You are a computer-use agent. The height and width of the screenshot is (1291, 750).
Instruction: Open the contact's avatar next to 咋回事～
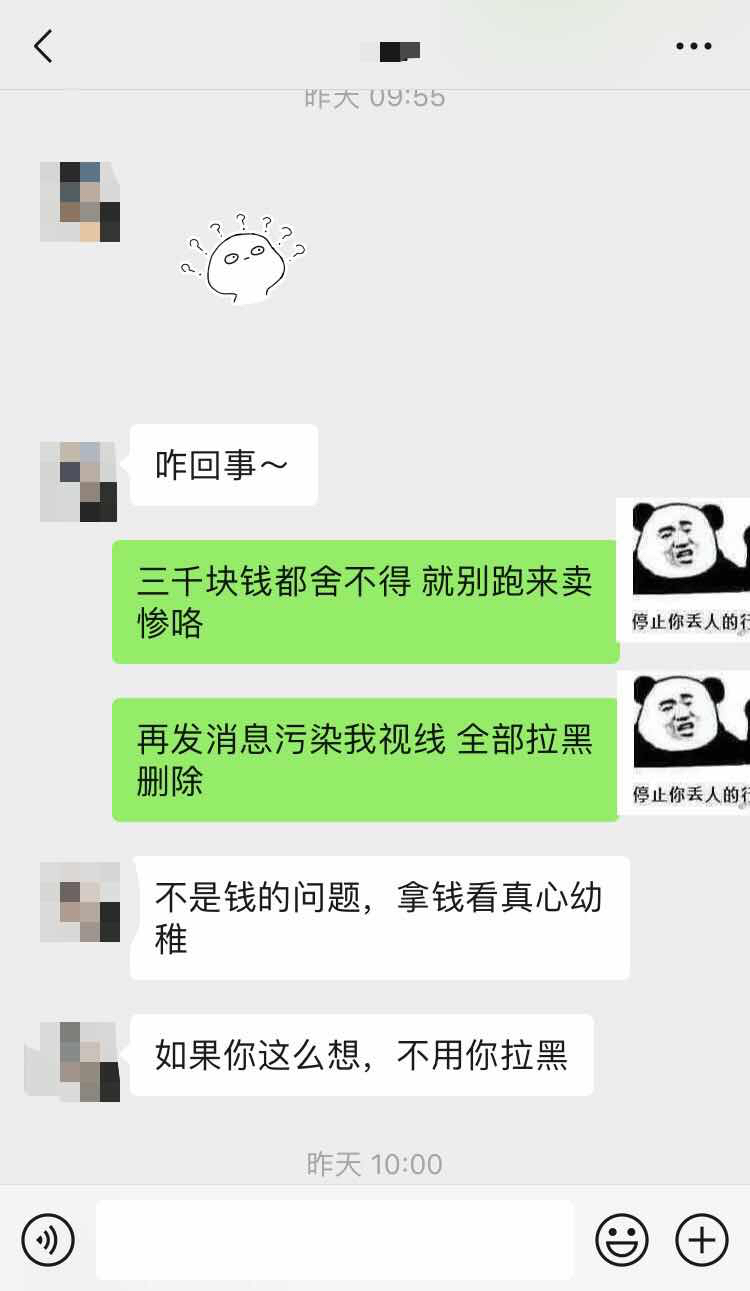[79, 481]
